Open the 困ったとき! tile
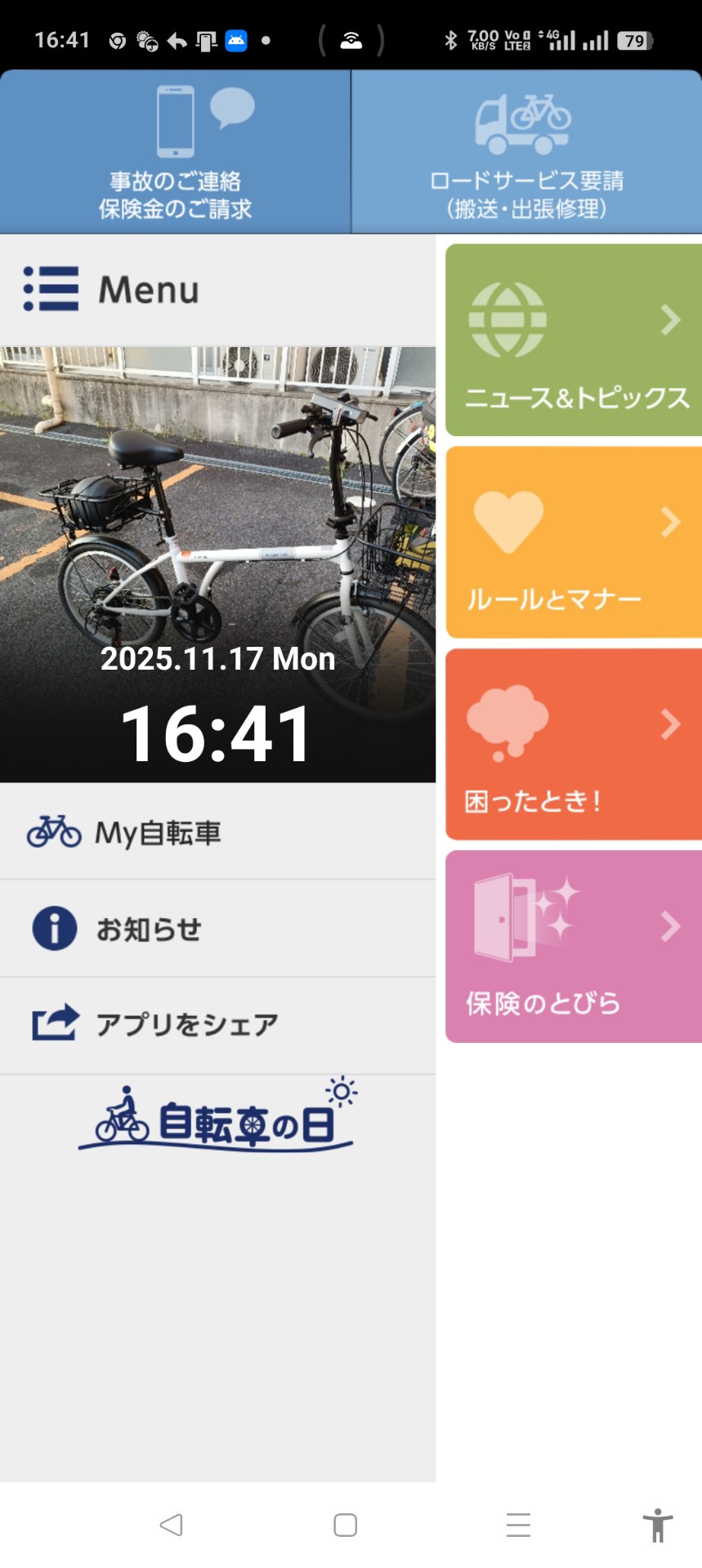 pyautogui.click(x=574, y=744)
